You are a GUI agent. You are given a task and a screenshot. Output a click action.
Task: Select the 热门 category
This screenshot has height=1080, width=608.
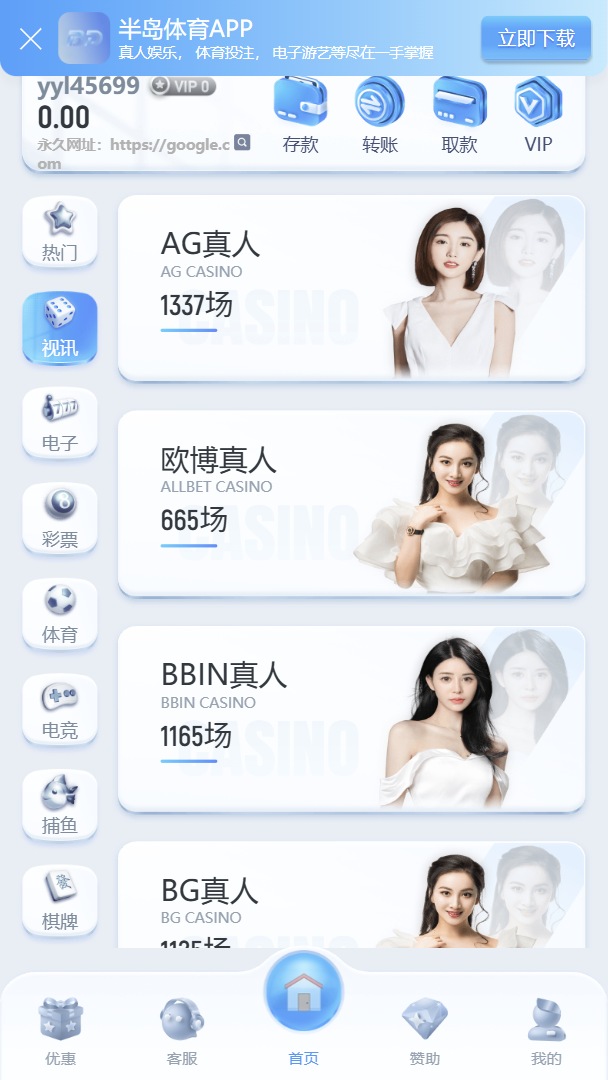point(60,232)
